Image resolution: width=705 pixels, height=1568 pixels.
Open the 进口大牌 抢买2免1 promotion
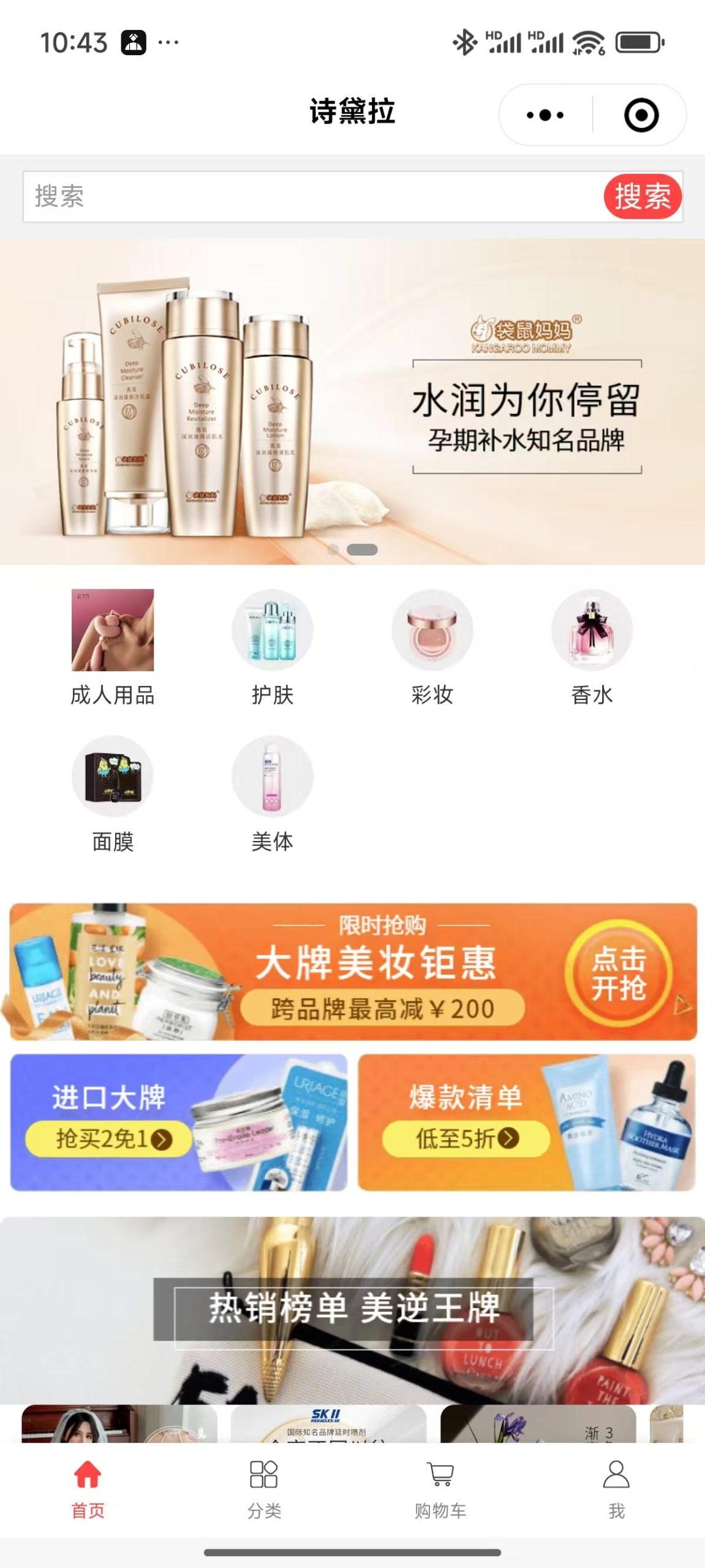178,1122
